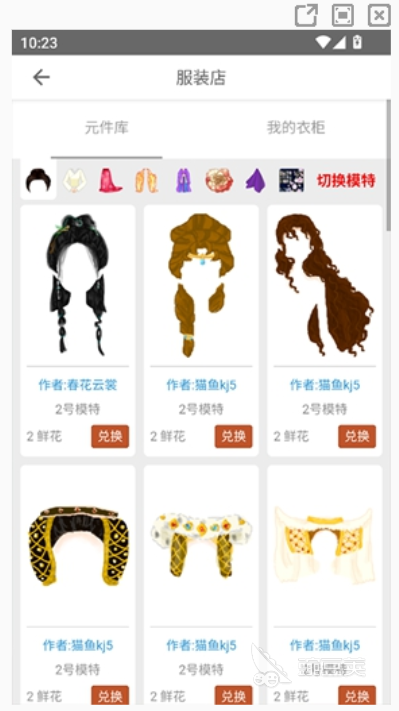Image resolution: width=399 pixels, height=711 pixels.
Task: Select the black hair category icon
Action: [38, 180]
